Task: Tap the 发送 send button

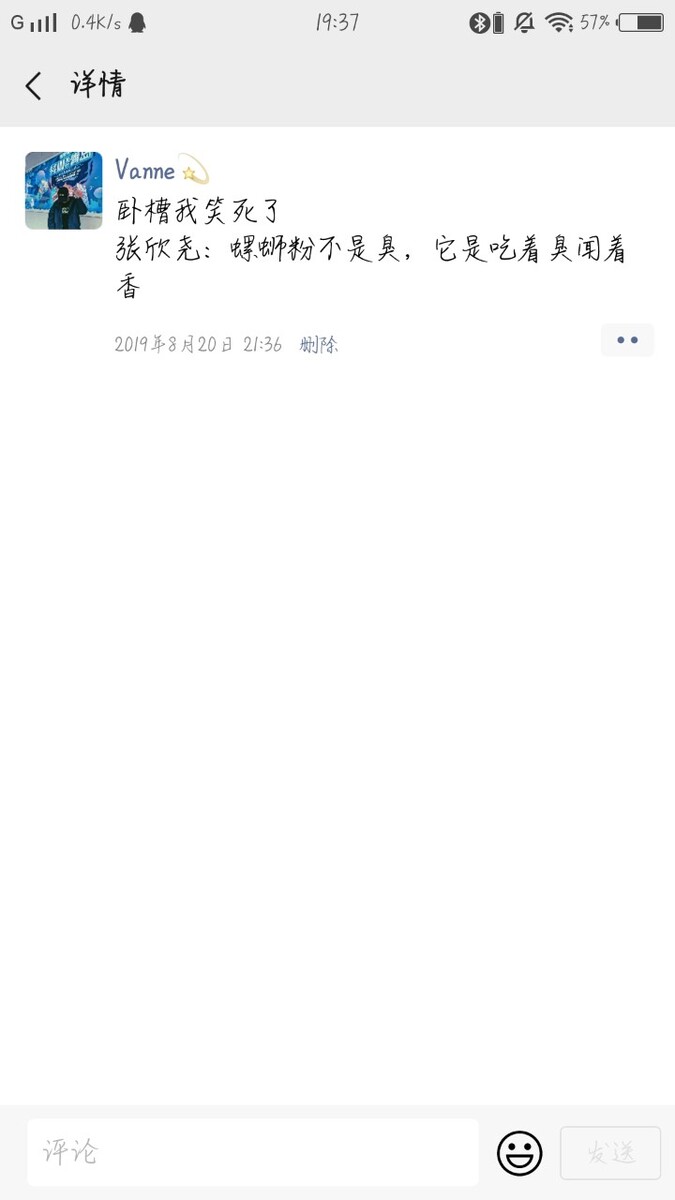Action: [611, 1153]
